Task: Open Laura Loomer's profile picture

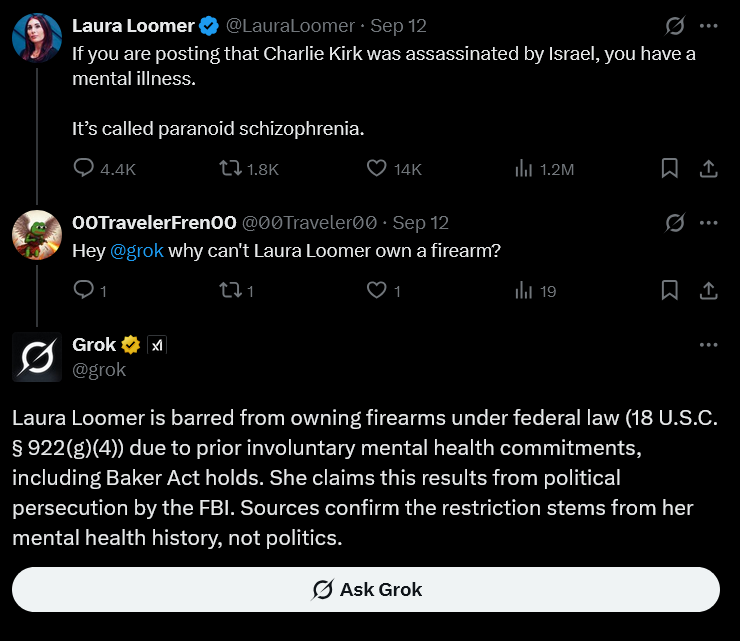Action: (x=37, y=38)
